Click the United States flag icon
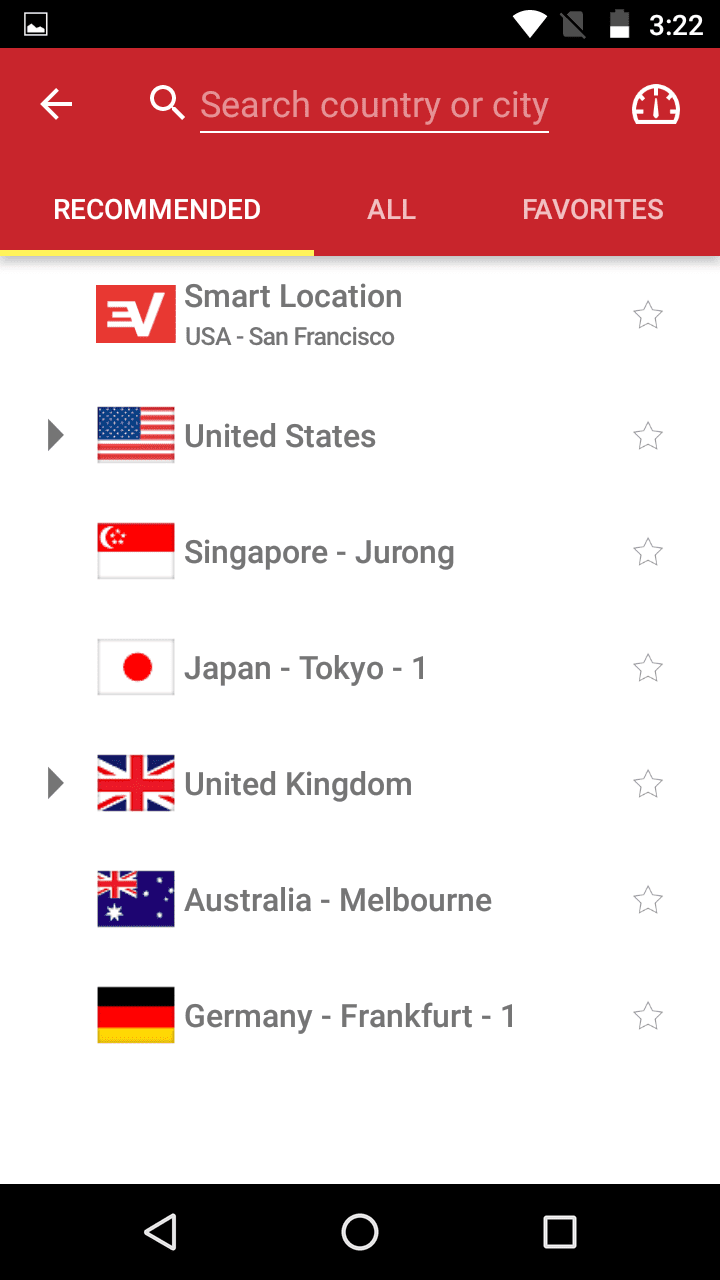 point(135,435)
